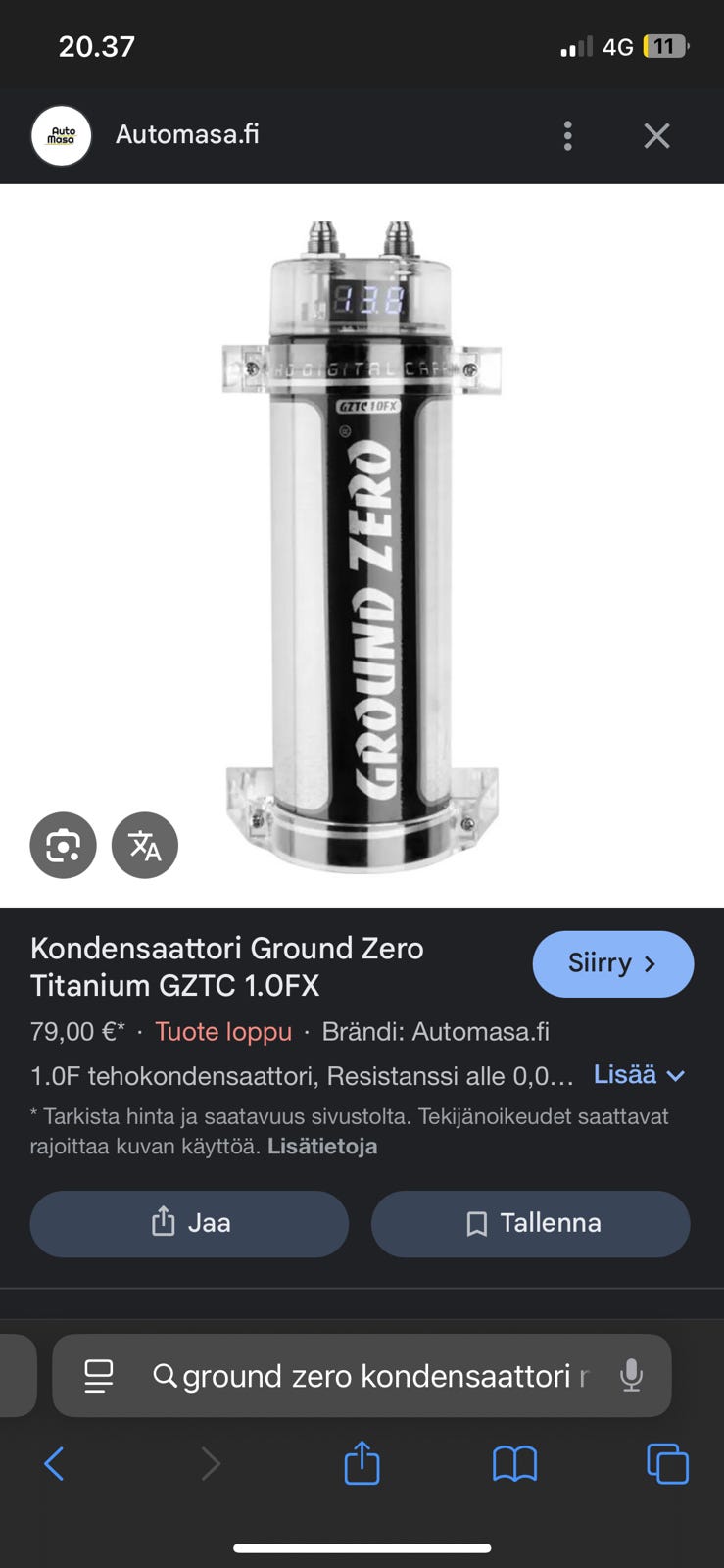This screenshot has height=1568, width=724.
Task: Open the page settings icon in address bar
Action: [99, 1376]
